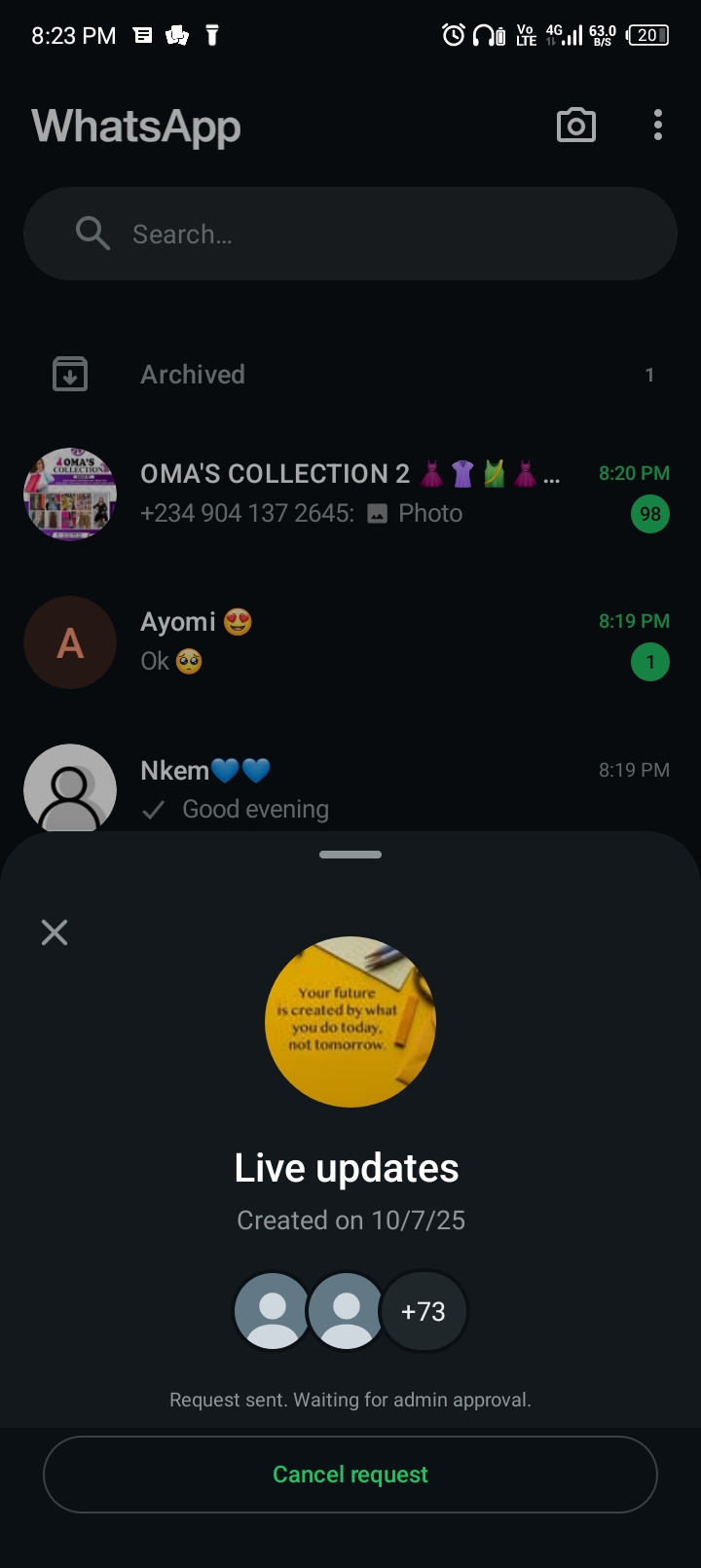
Task: Tap the Search field
Action: [x=350, y=235]
